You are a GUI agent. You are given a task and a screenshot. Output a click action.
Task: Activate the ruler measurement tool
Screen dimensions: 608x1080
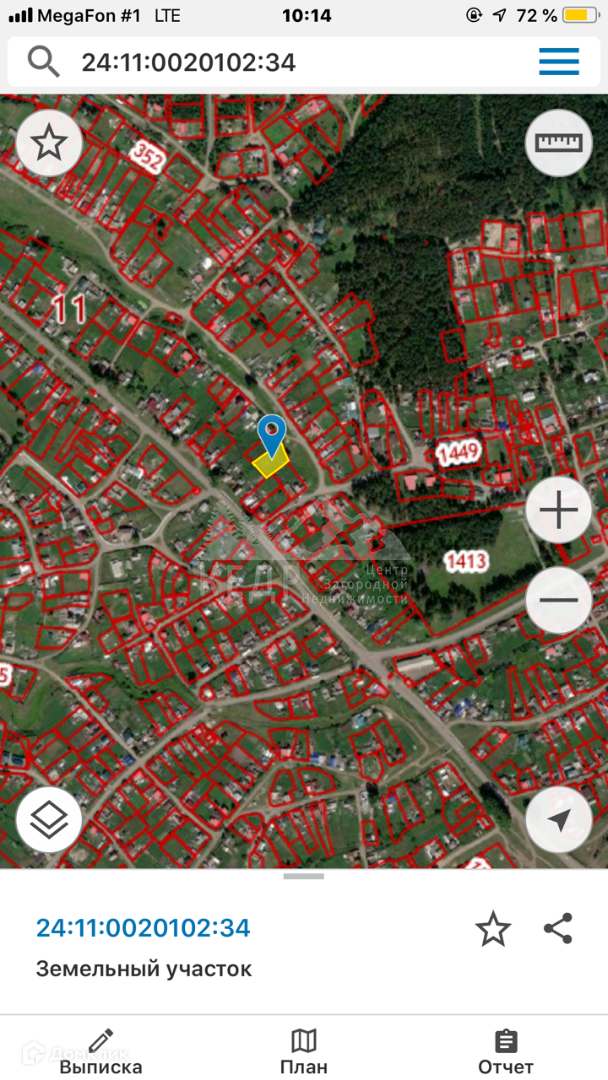pyautogui.click(x=559, y=143)
